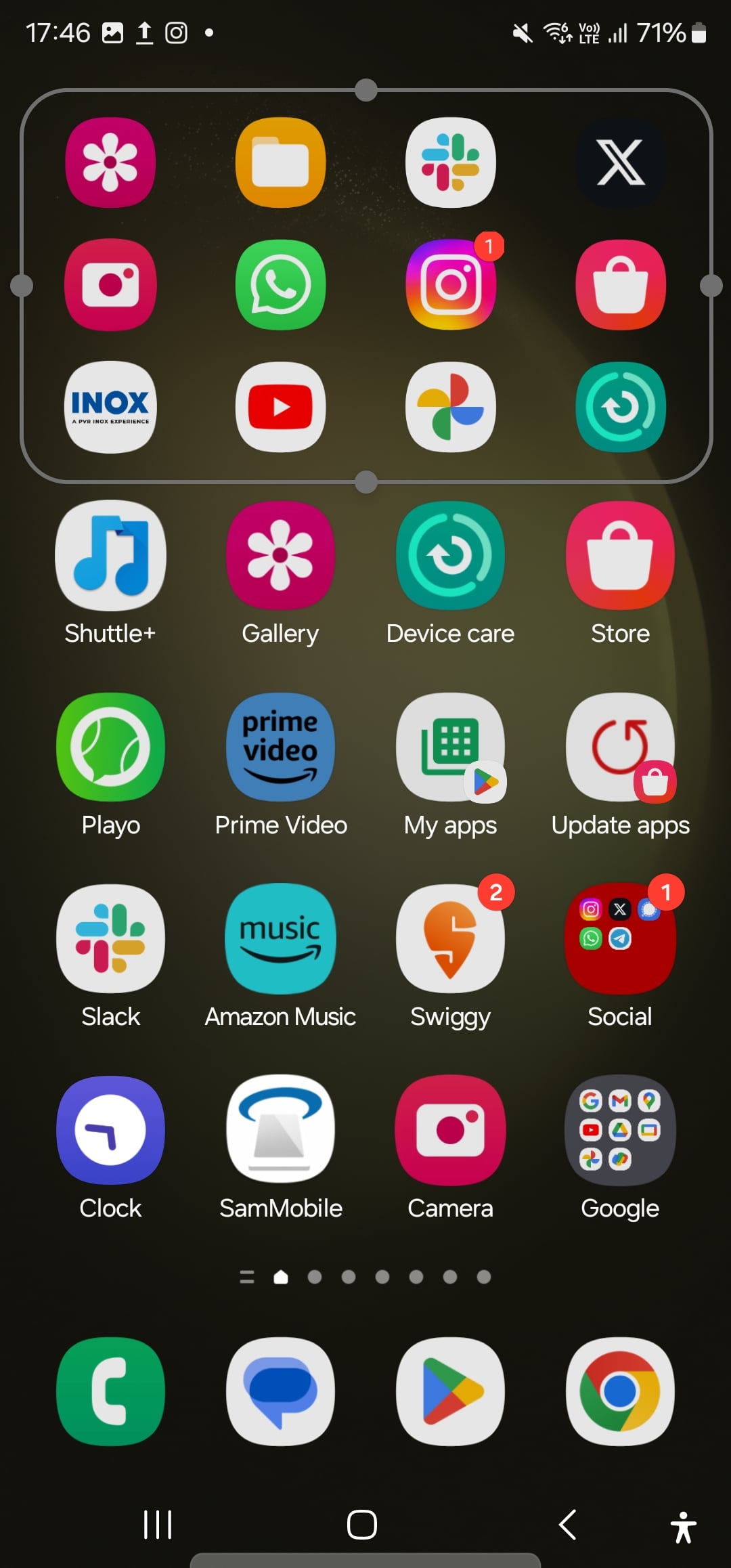
Task: Open the My apps shortcut
Action: point(450,748)
